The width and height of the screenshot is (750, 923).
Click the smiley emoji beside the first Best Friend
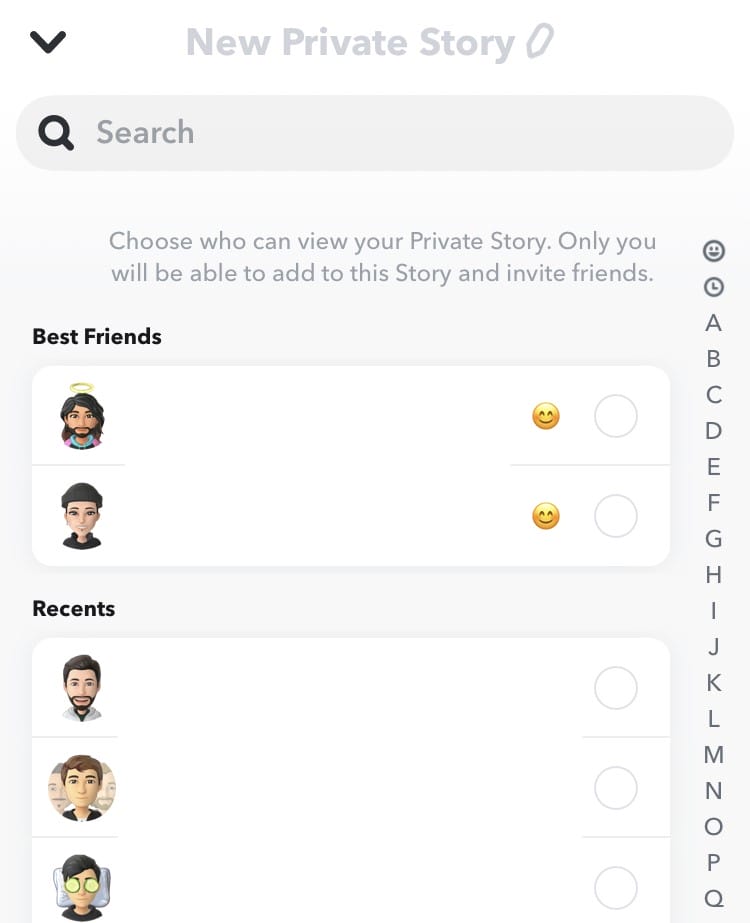click(x=545, y=416)
